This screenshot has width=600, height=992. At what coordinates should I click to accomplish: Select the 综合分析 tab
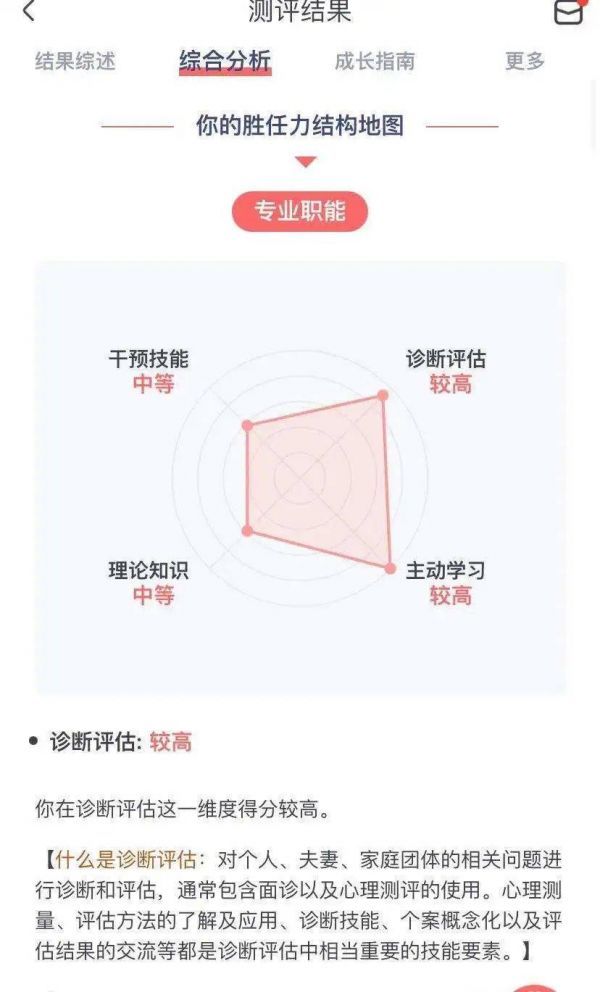pyautogui.click(x=225, y=61)
